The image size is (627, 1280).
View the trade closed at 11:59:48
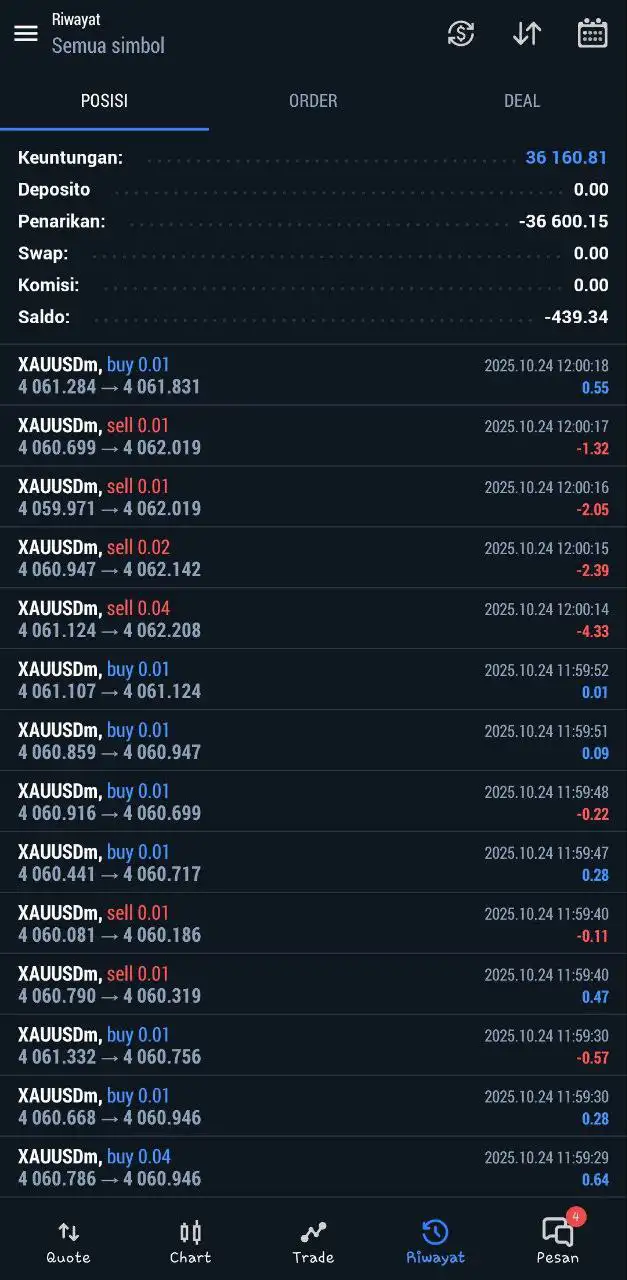pyautogui.click(x=313, y=802)
